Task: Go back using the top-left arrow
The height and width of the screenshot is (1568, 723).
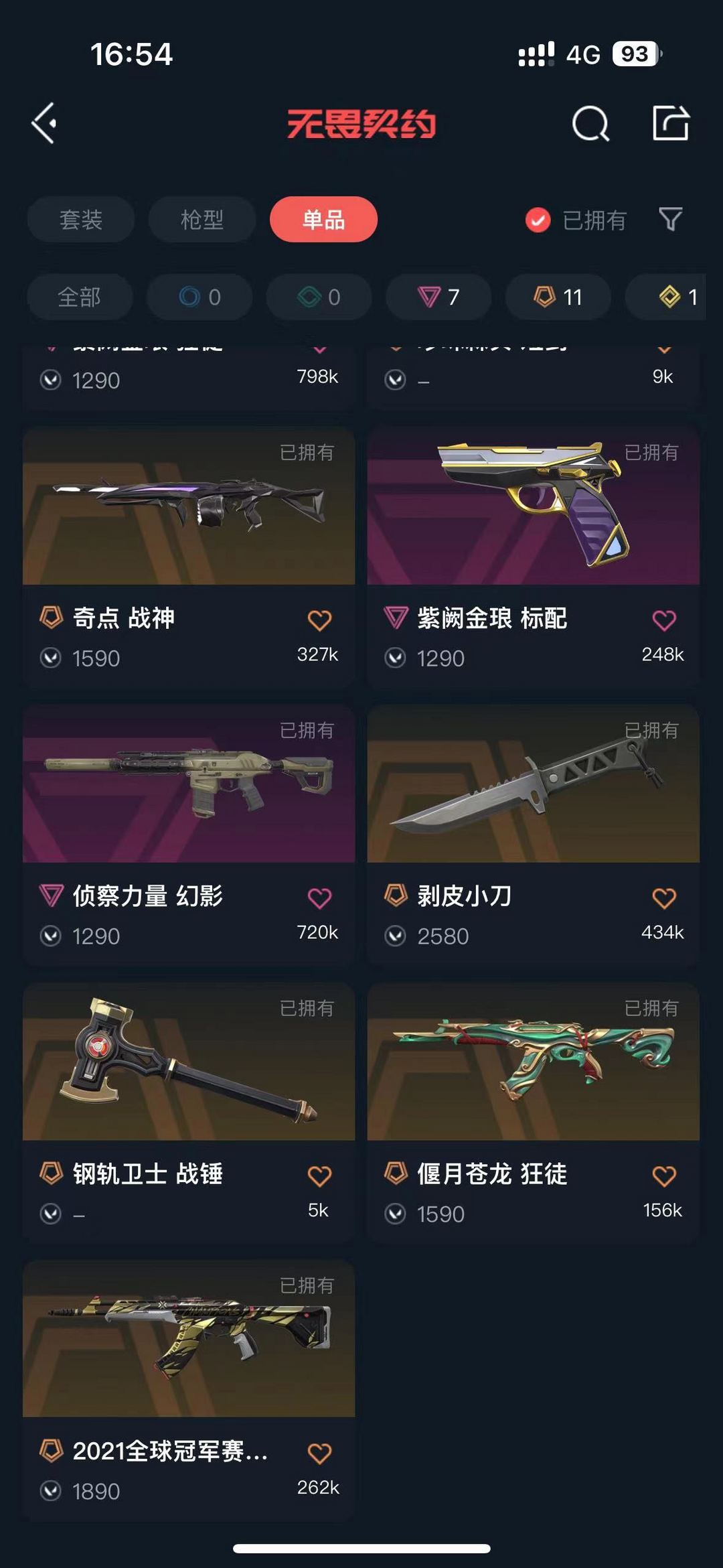Action: pos(44,123)
